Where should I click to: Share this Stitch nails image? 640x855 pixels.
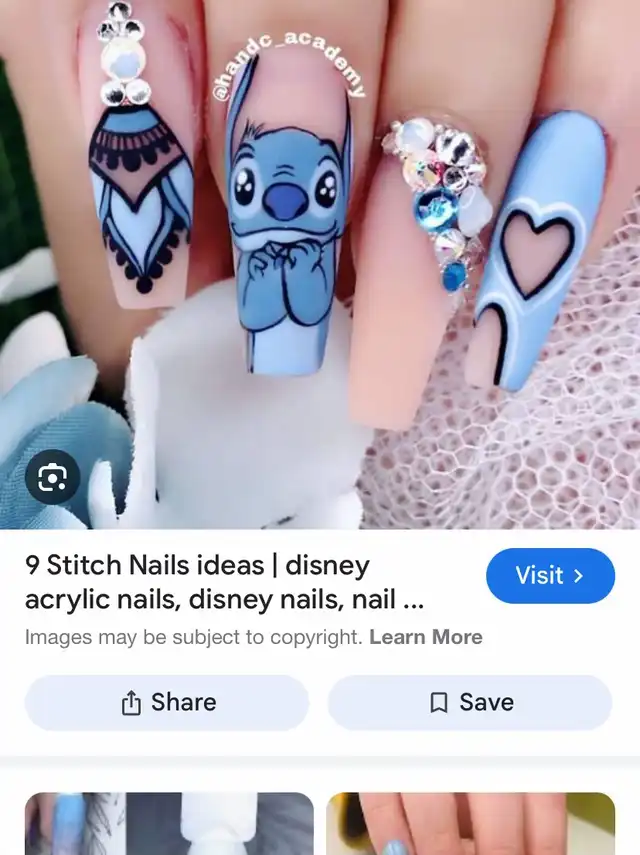167,702
